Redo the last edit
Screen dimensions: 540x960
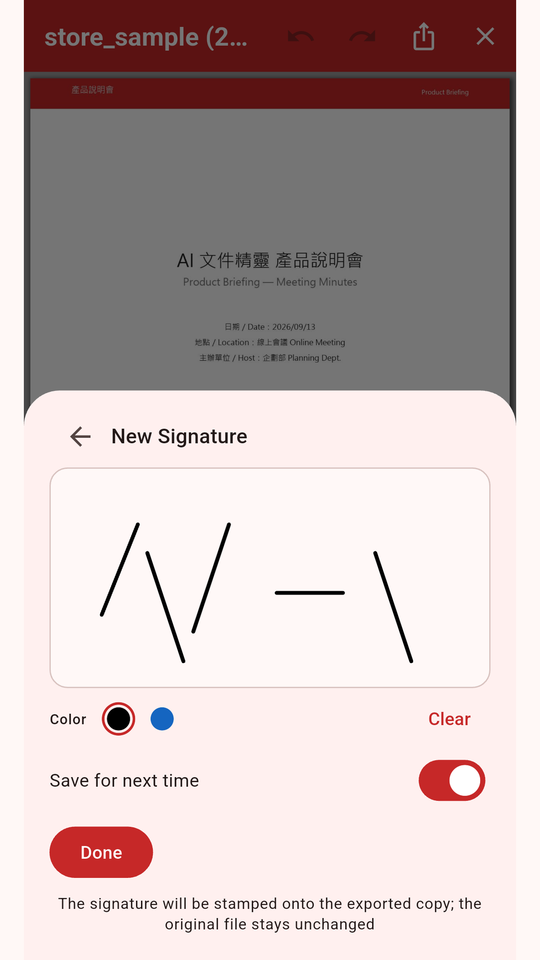[362, 37]
